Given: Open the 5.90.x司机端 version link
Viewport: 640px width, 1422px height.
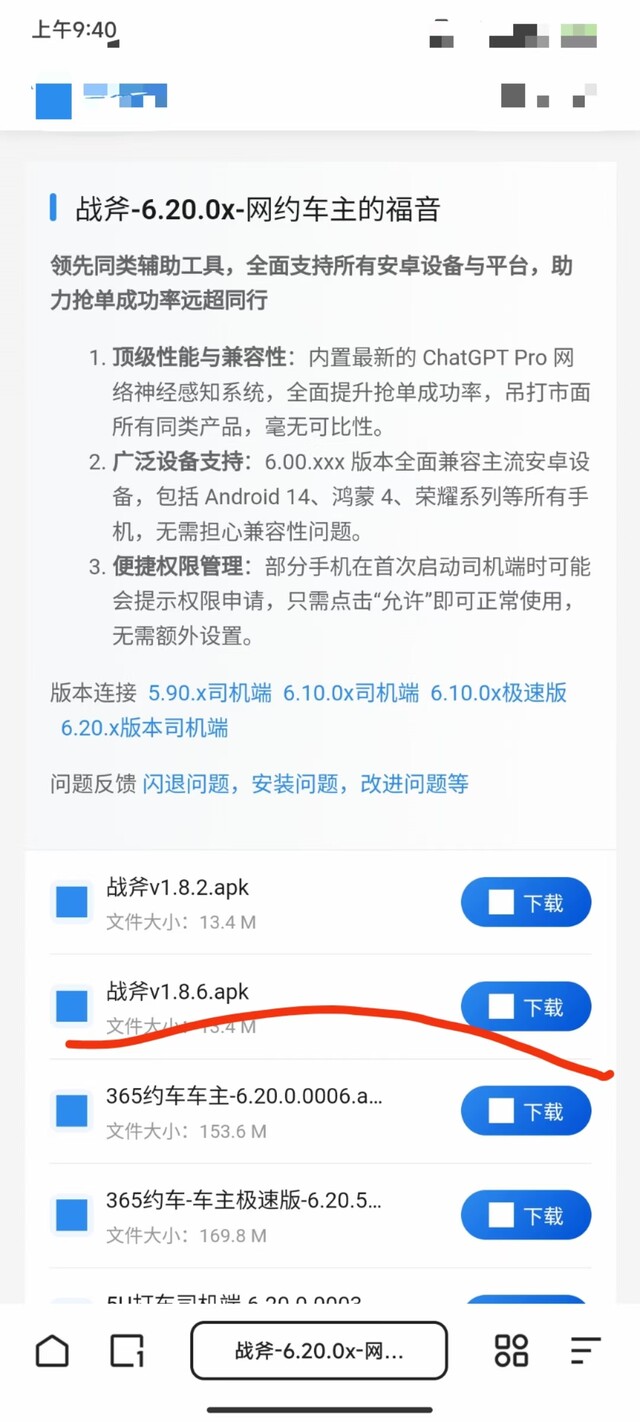Looking at the screenshot, I should coord(209,692).
